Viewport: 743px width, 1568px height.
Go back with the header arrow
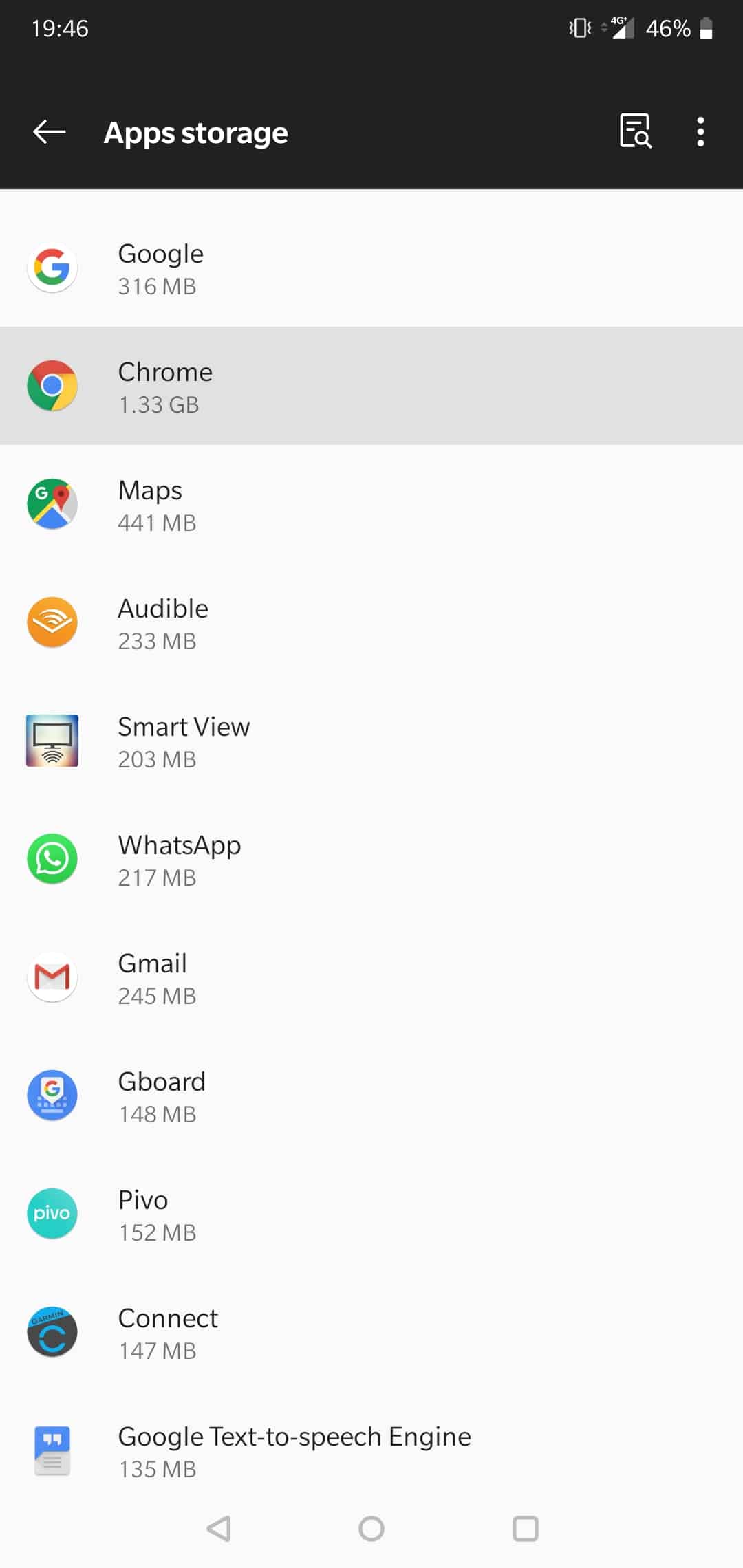(x=50, y=131)
